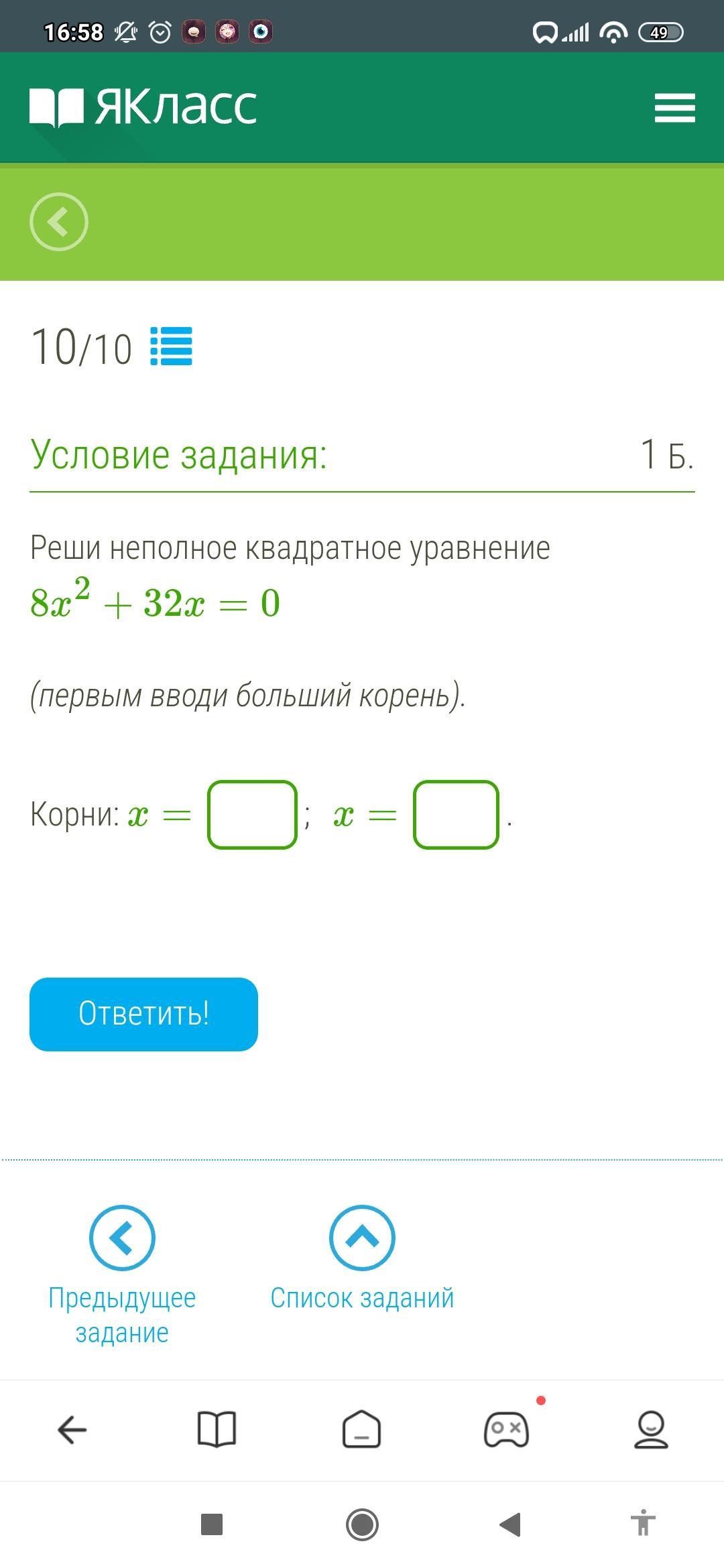
Task: Open the book icon in the bottom bar
Action: tap(217, 1430)
